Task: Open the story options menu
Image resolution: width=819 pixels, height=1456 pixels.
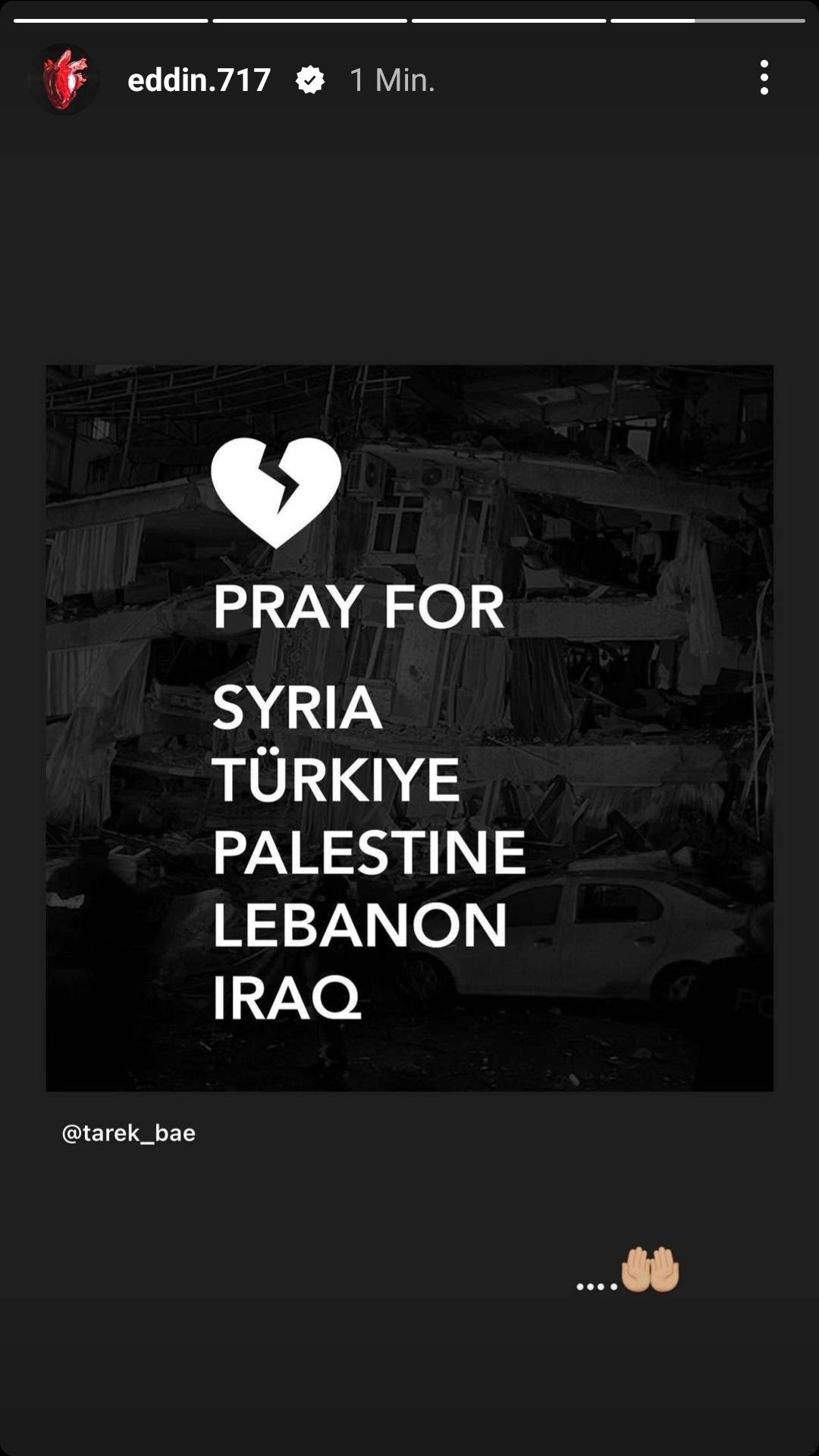Action: point(764,78)
